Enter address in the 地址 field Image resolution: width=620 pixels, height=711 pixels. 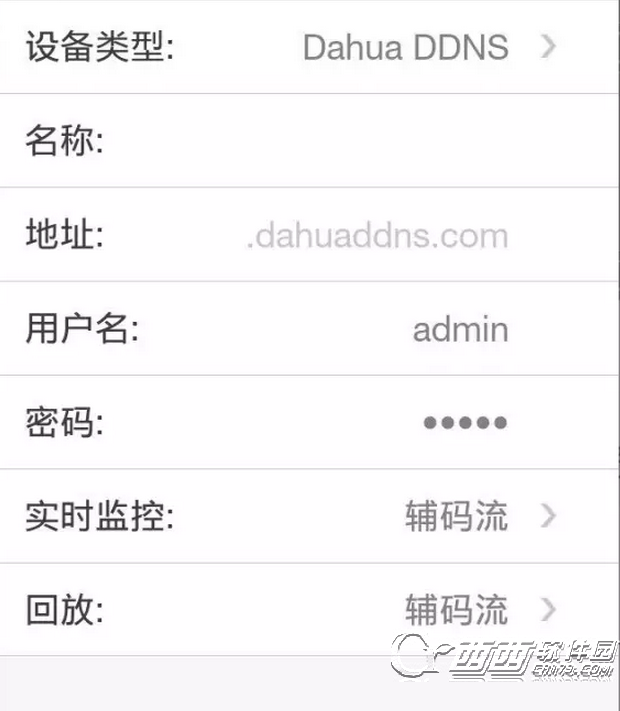coord(376,236)
